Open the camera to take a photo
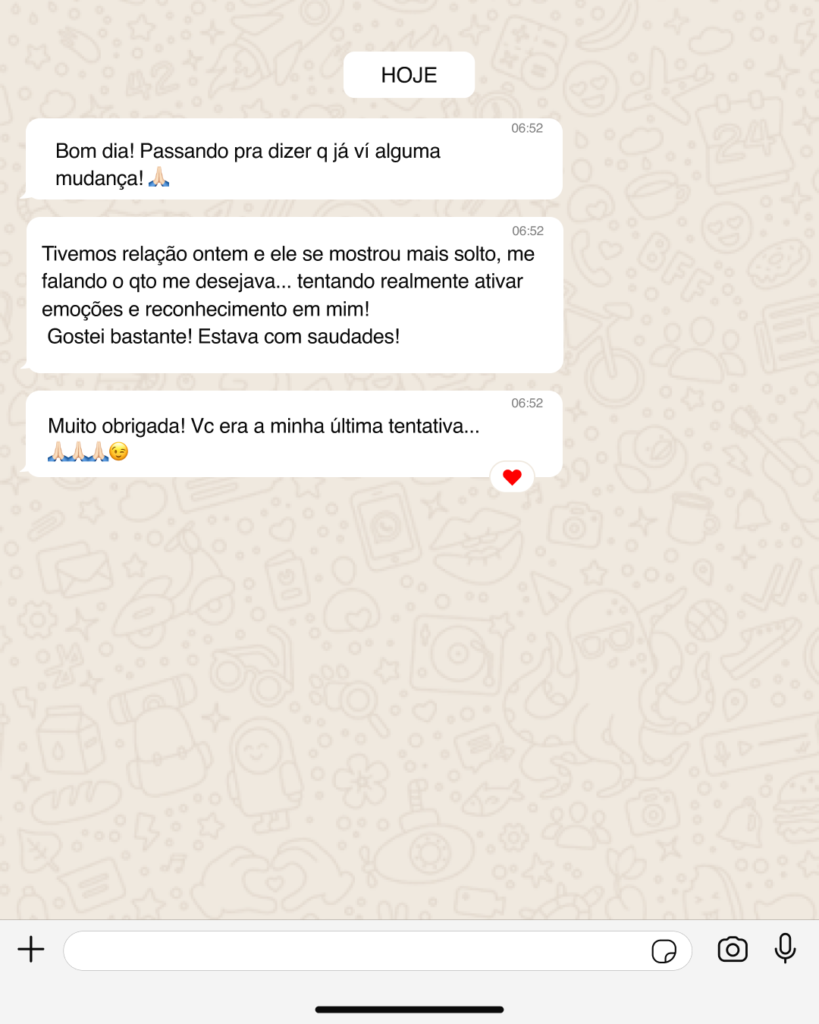Screen dimensions: 819x1024 732,949
